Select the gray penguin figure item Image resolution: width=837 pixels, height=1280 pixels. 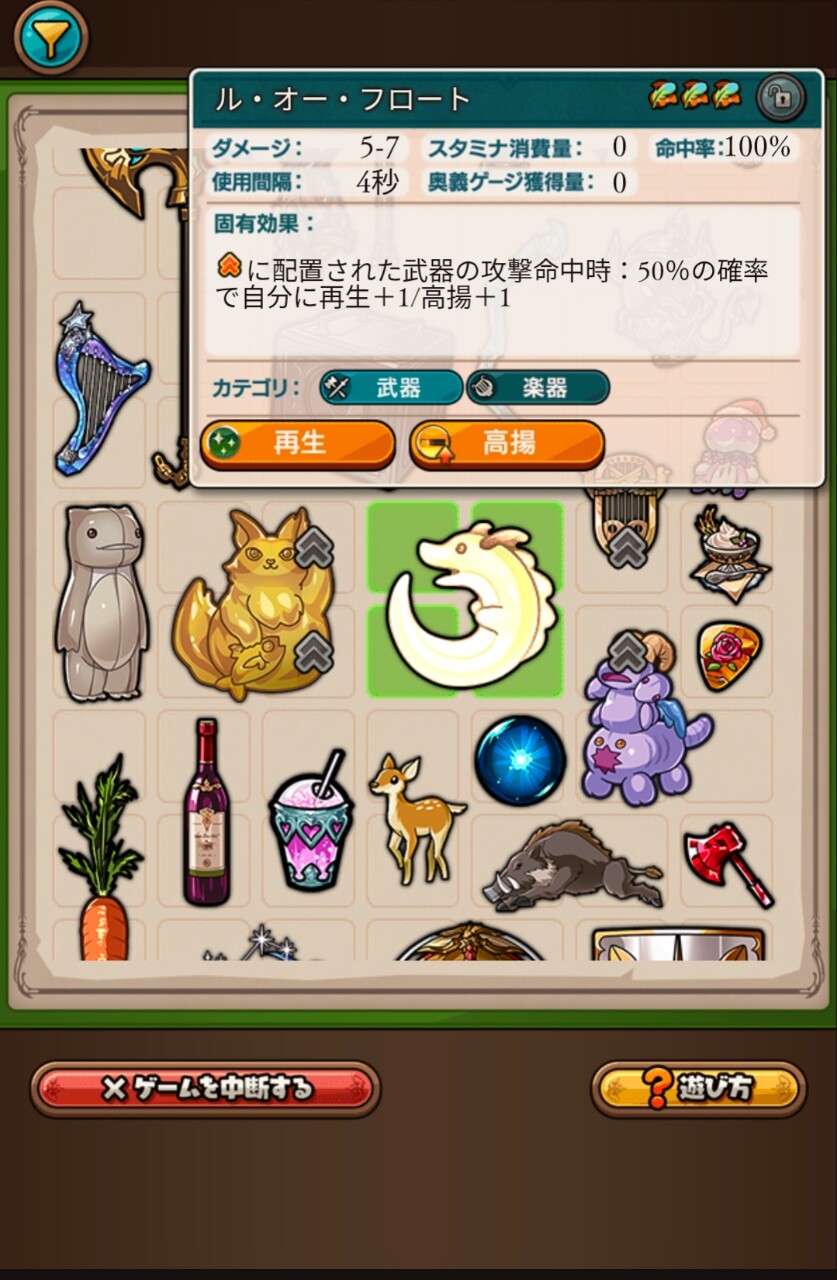pos(101,601)
